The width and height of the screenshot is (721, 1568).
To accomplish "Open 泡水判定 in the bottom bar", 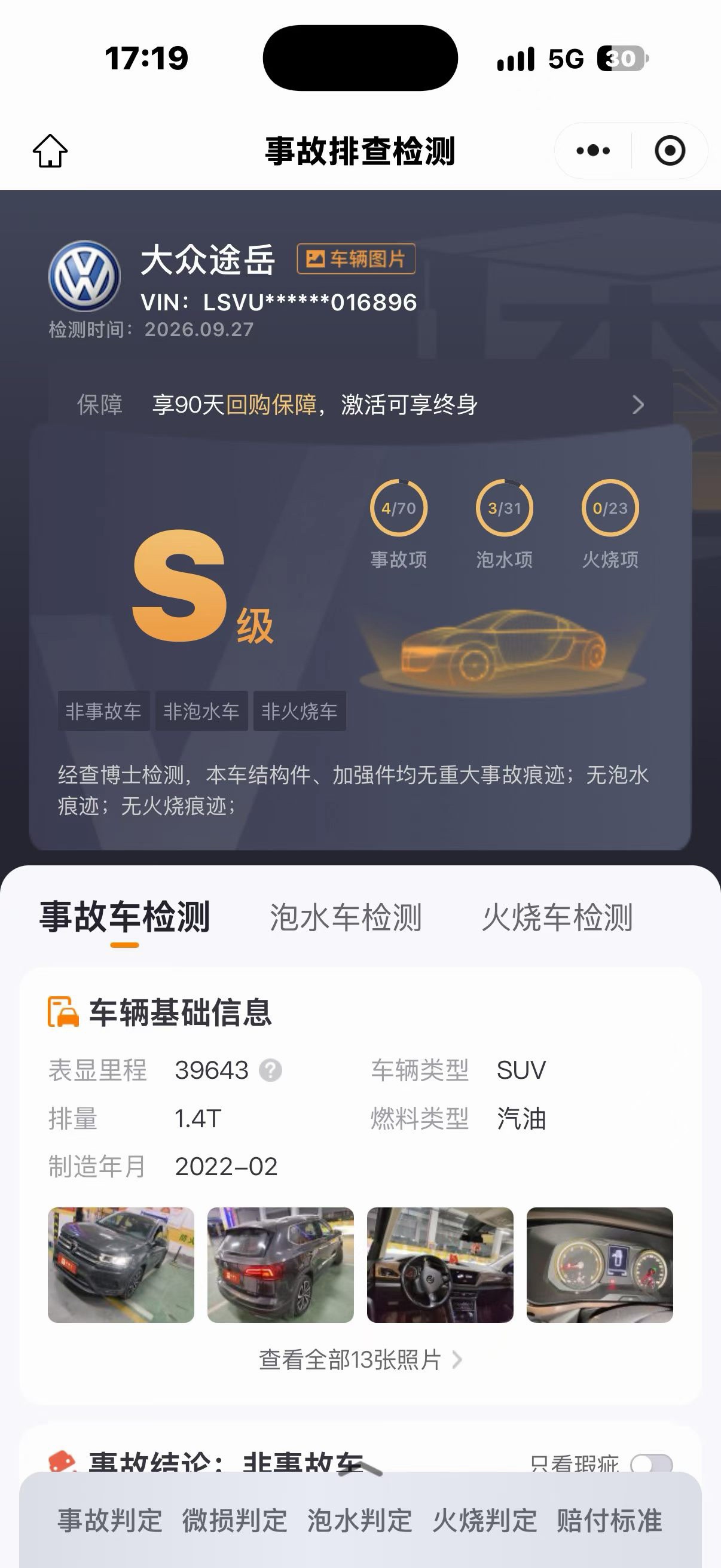I will click(359, 1521).
